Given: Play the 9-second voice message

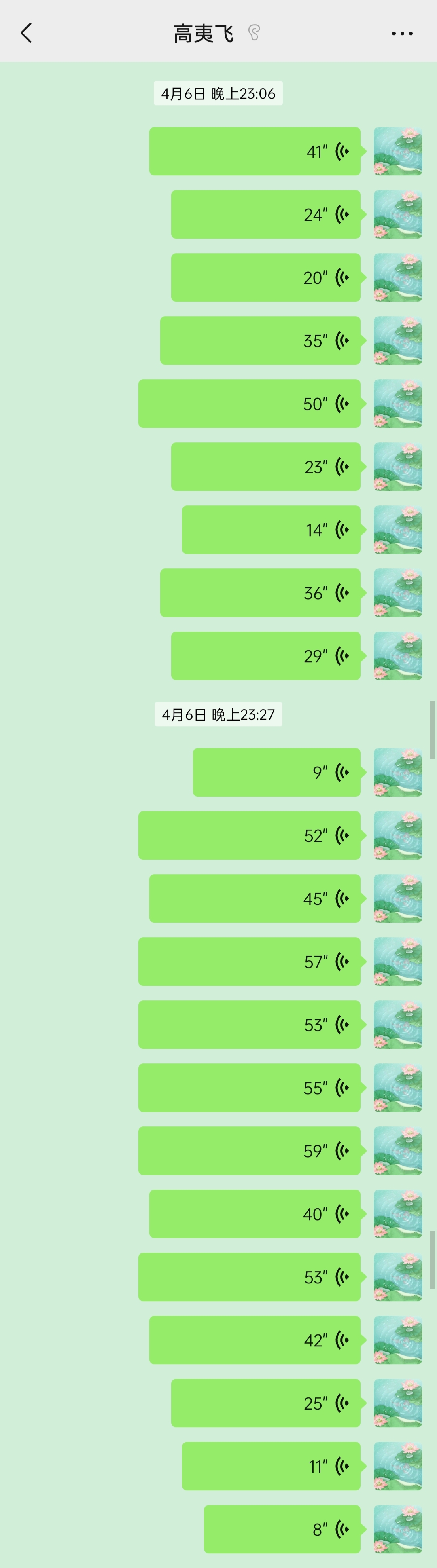Looking at the screenshot, I should [x=277, y=772].
